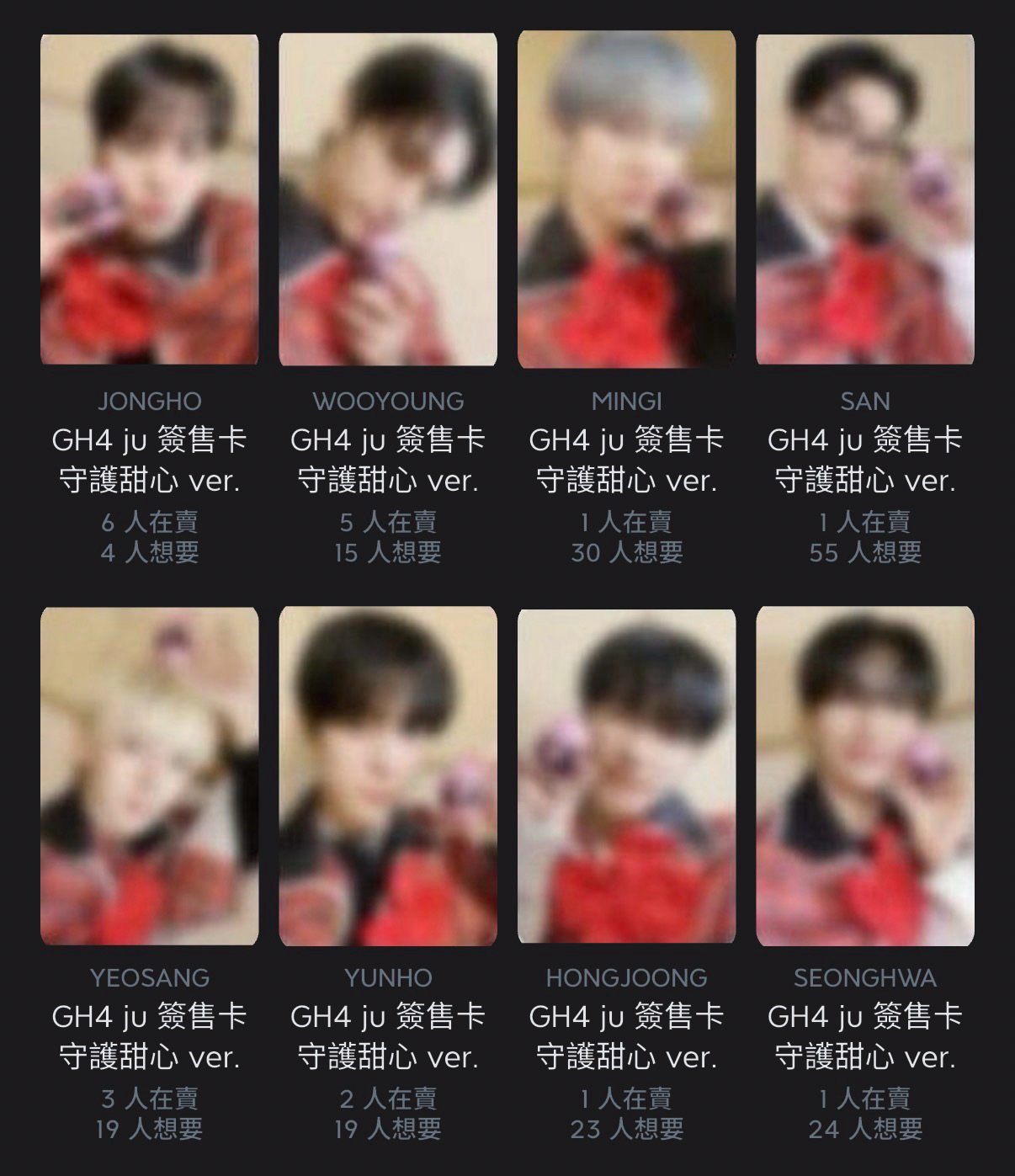
Task: View HONGJOONG's GH4 ju photocard
Action: coord(626,776)
